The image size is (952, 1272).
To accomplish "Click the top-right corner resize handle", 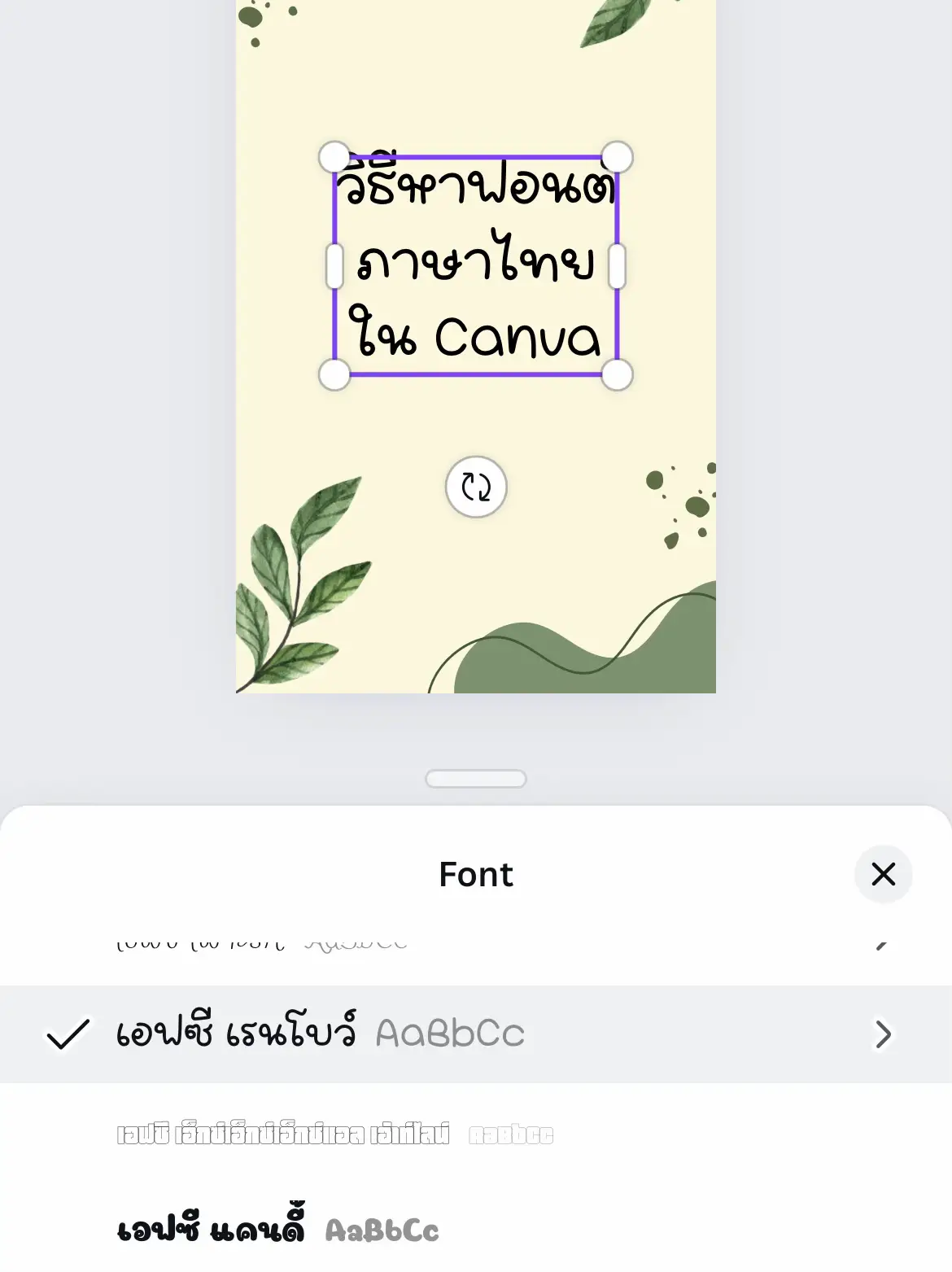I will pos(616,155).
